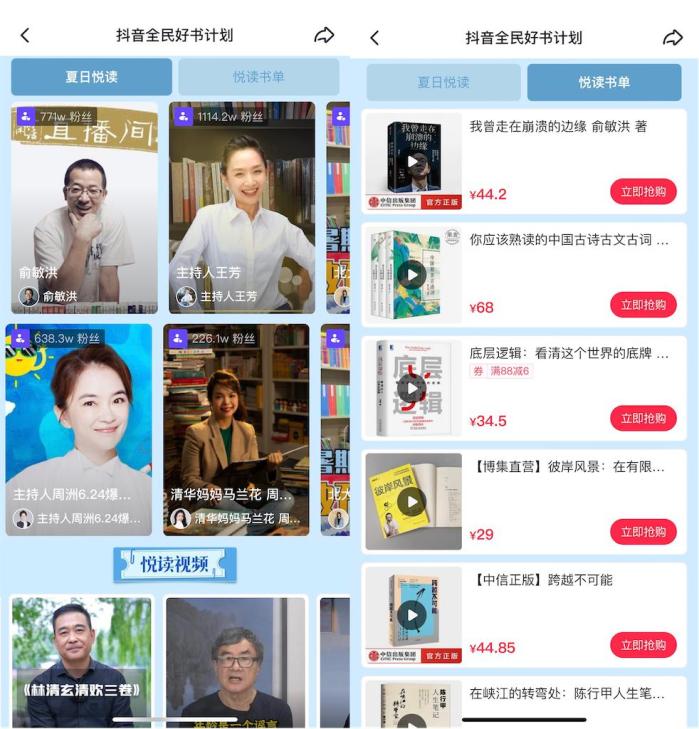
Task: Go back from the live-streamer cards page
Action: [25, 36]
